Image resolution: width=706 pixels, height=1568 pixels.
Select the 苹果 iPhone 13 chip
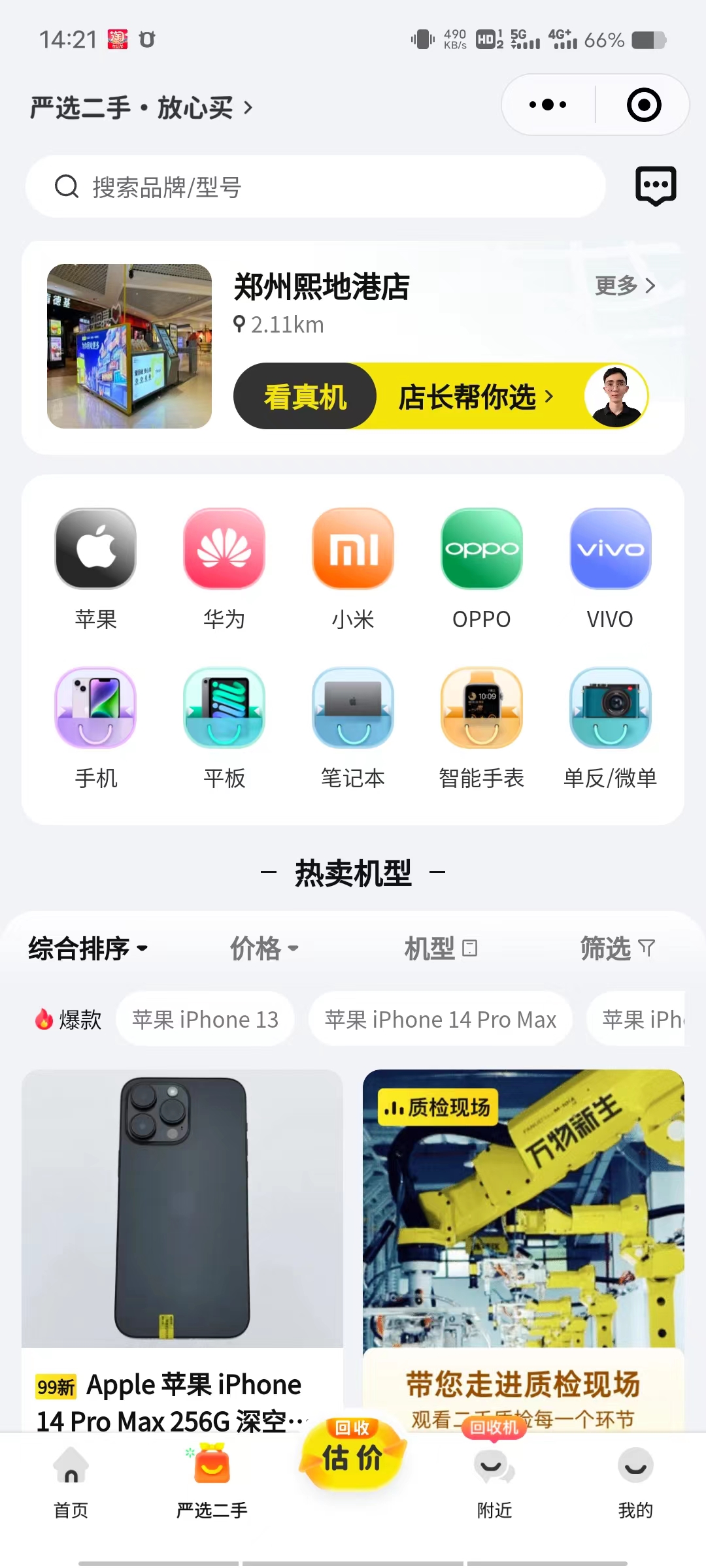tap(205, 1019)
